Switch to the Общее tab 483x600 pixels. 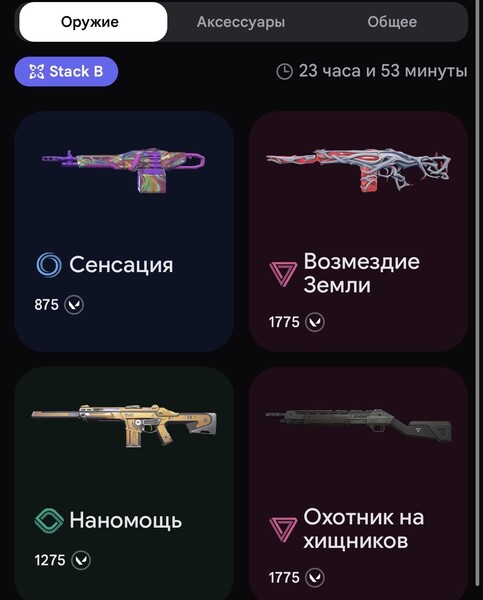pyautogui.click(x=392, y=22)
